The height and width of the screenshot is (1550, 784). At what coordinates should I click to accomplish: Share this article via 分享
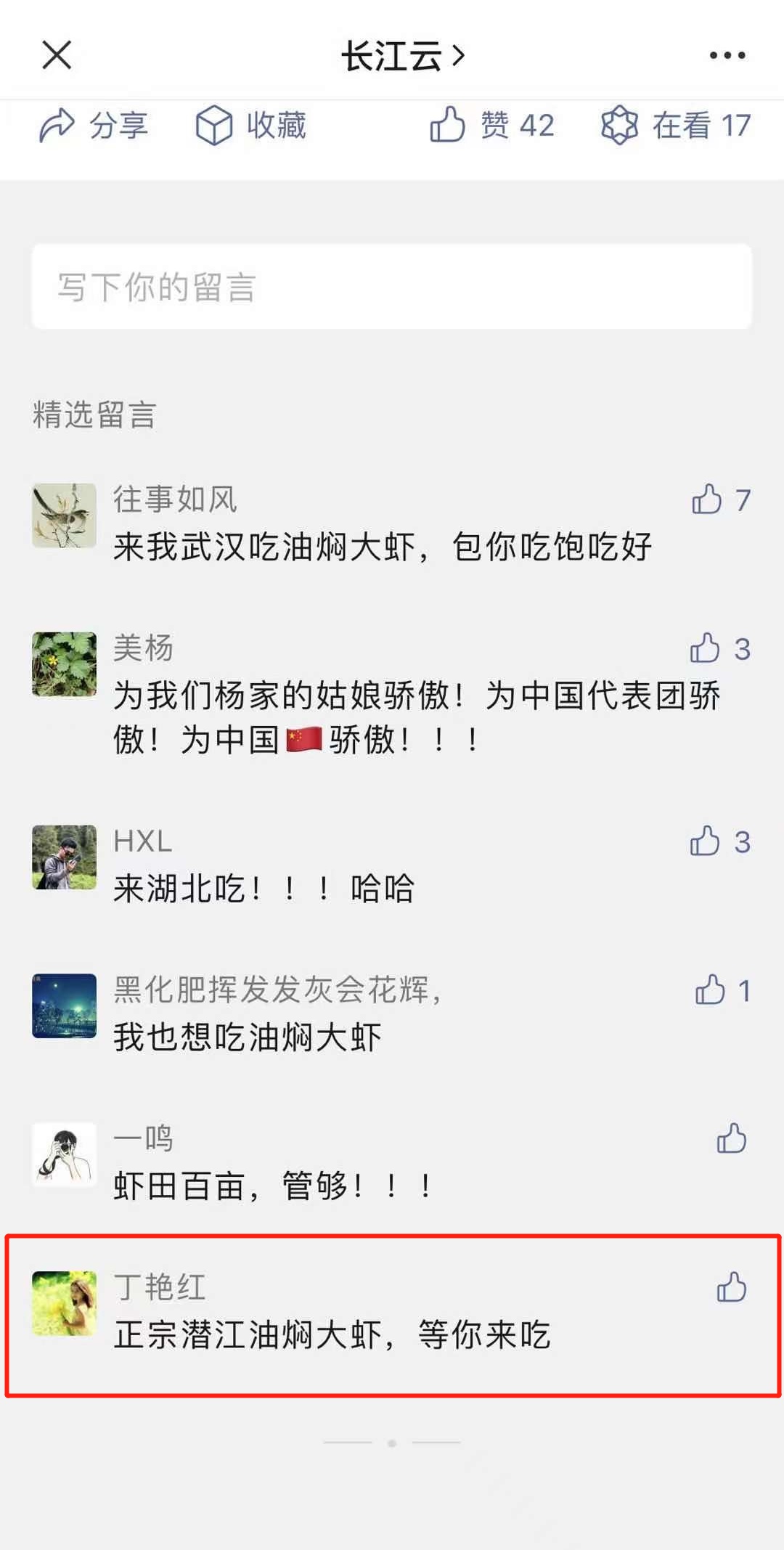tap(94, 125)
